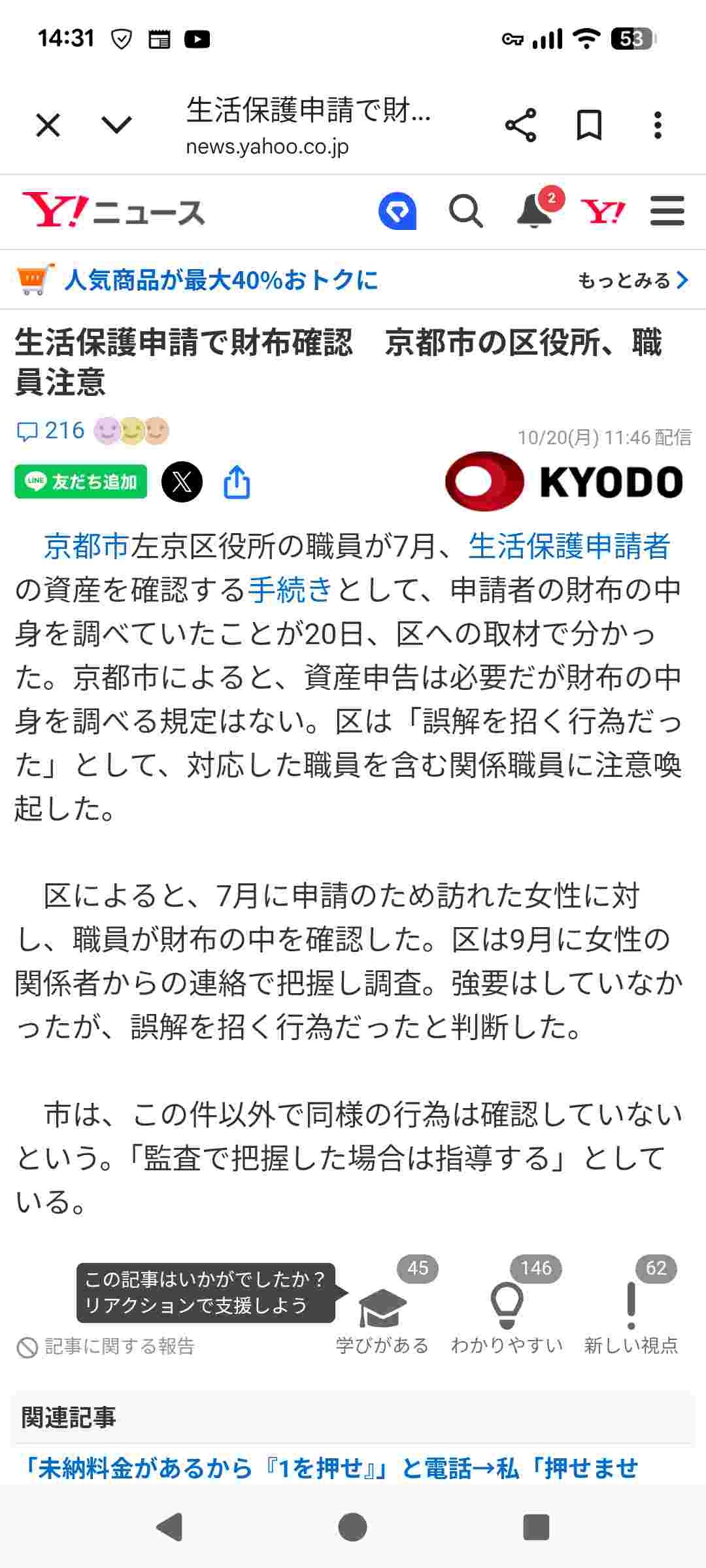Image resolution: width=706 pixels, height=1568 pixels.
Task: Bookmark this news page
Action: coord(588,125)
